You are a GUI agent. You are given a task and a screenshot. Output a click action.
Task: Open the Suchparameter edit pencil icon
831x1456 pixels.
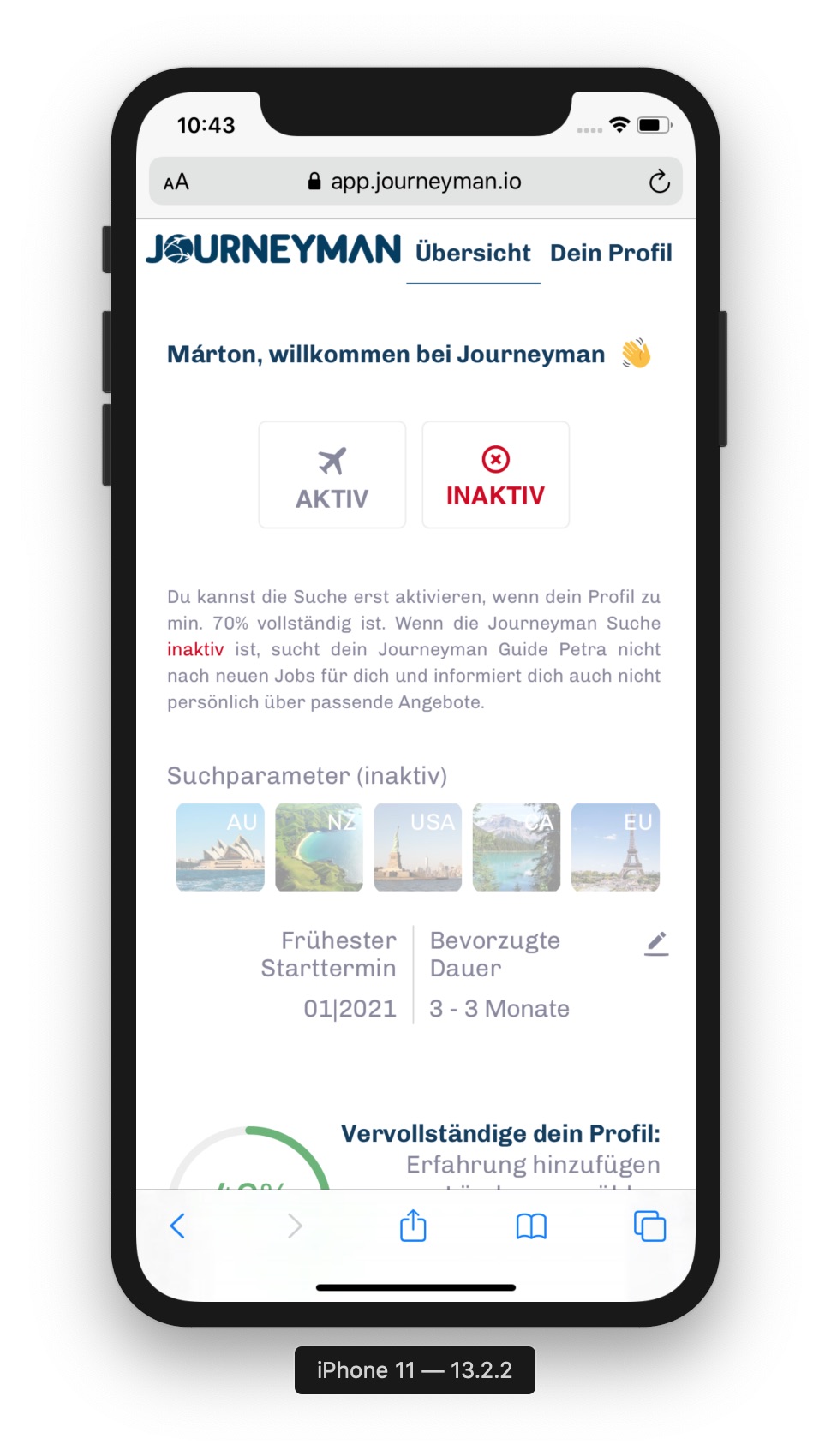pyautogui.click(x=656, y=942)
